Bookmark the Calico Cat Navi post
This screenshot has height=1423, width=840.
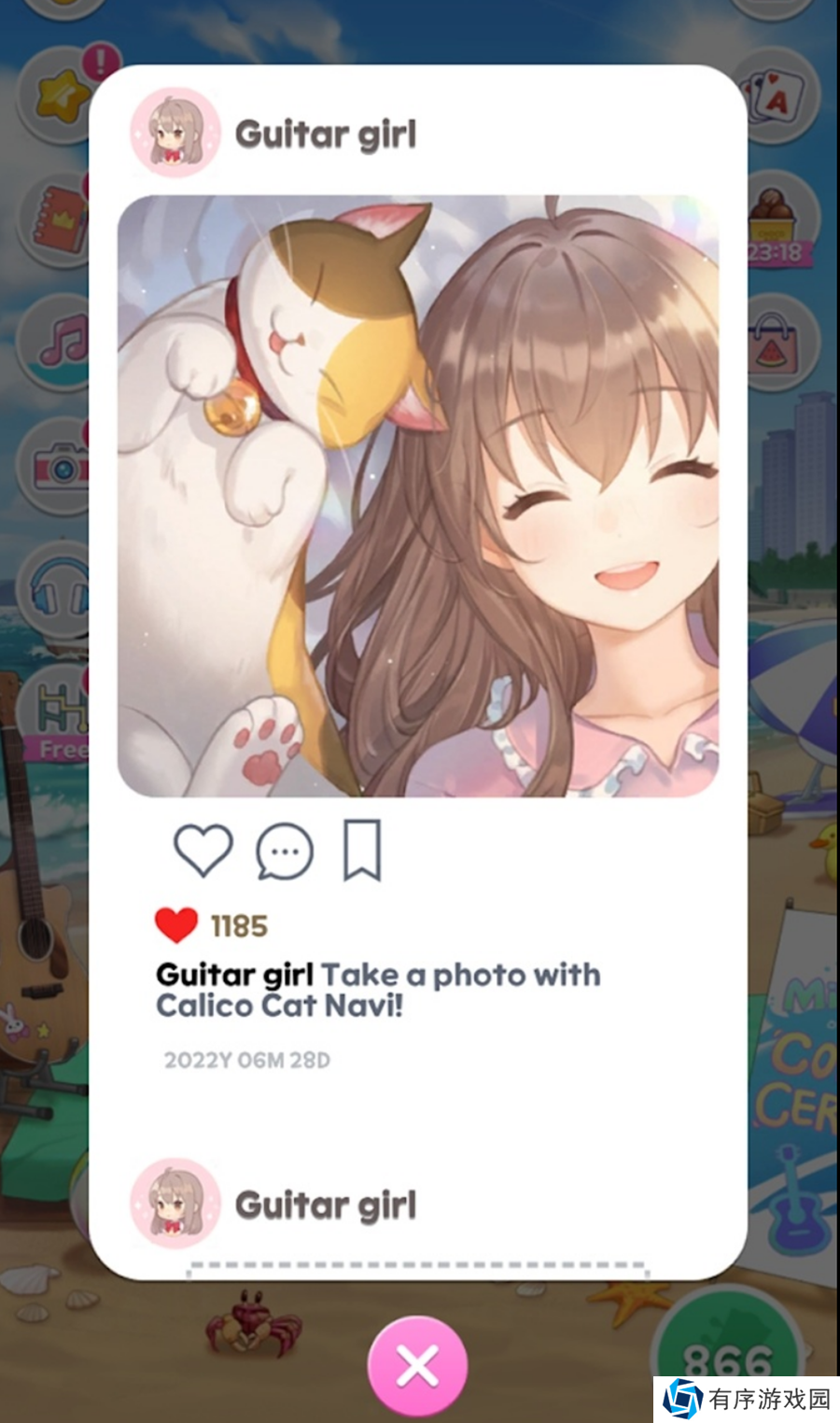(362, 851)
